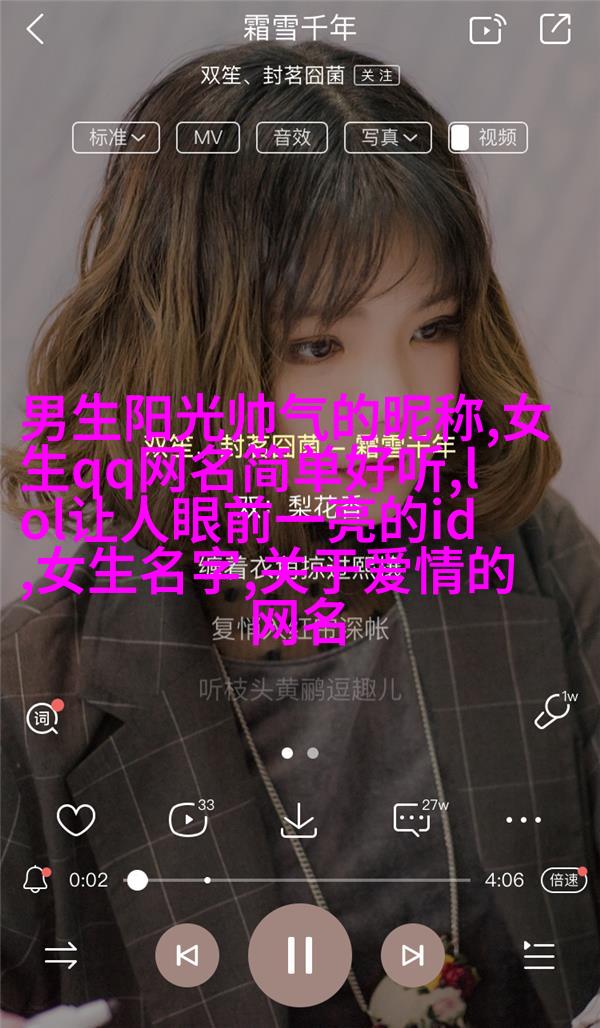The image size is (600, 1028).
Task: Open the three-dot more options menu
Action: coord(523,820)
